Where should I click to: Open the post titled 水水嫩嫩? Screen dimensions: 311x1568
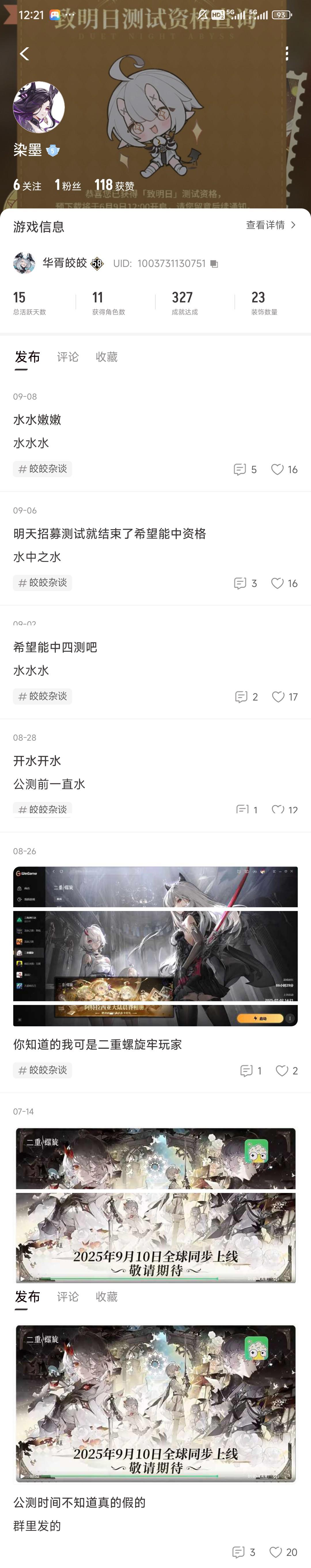(x=37, y=419)
